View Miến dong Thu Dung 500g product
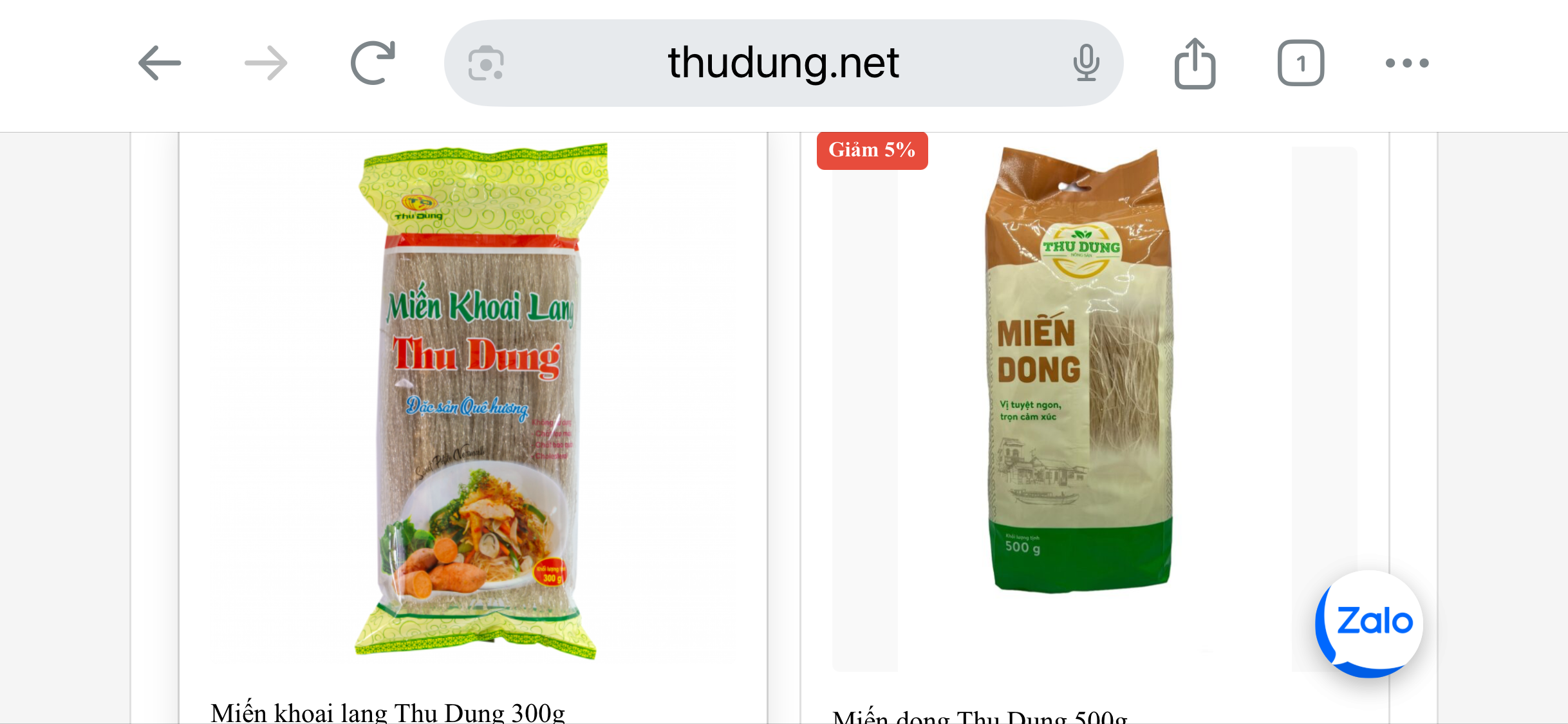The width and height of the screenshot is (1568, 724). click(979, 716)
